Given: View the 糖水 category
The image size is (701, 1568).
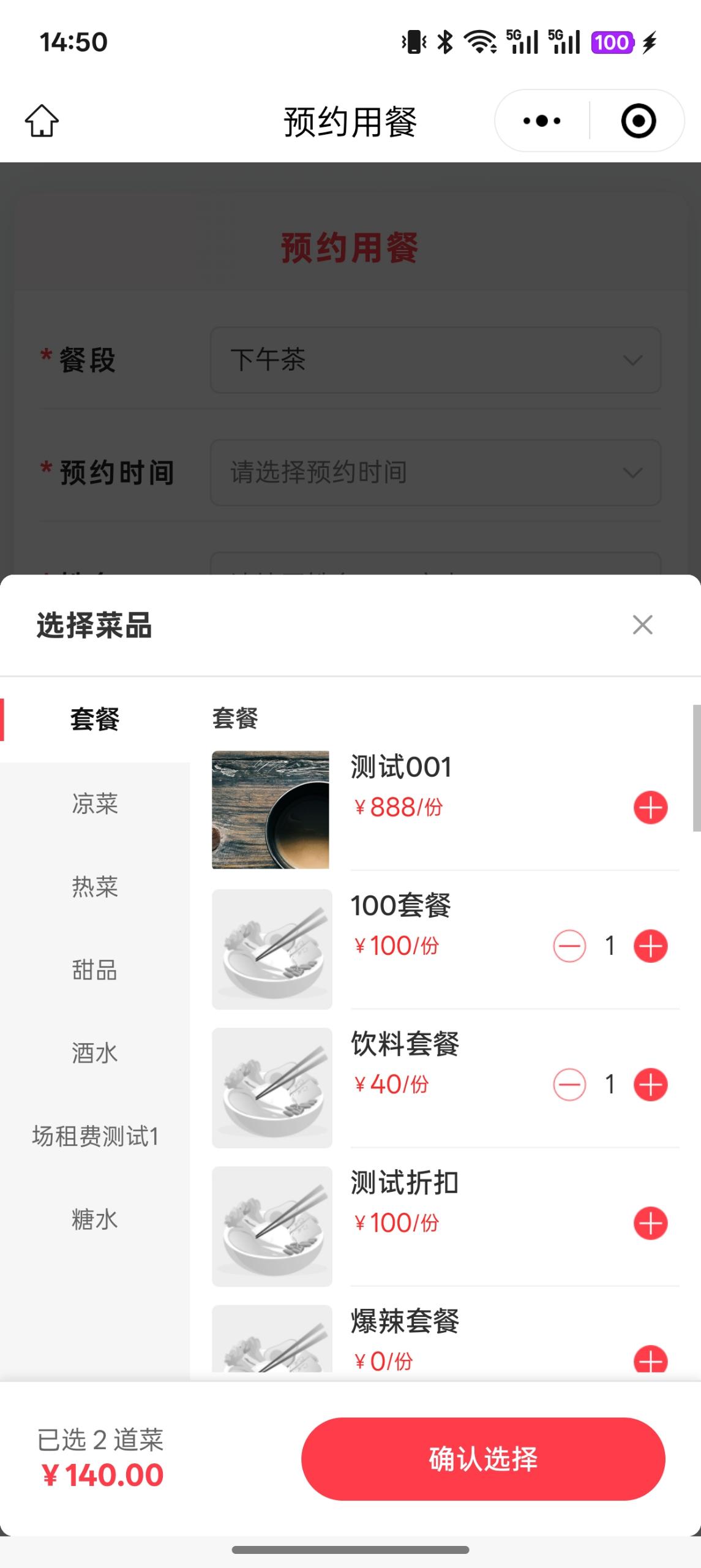Looking at the screenshot, I should (95, 1219).
